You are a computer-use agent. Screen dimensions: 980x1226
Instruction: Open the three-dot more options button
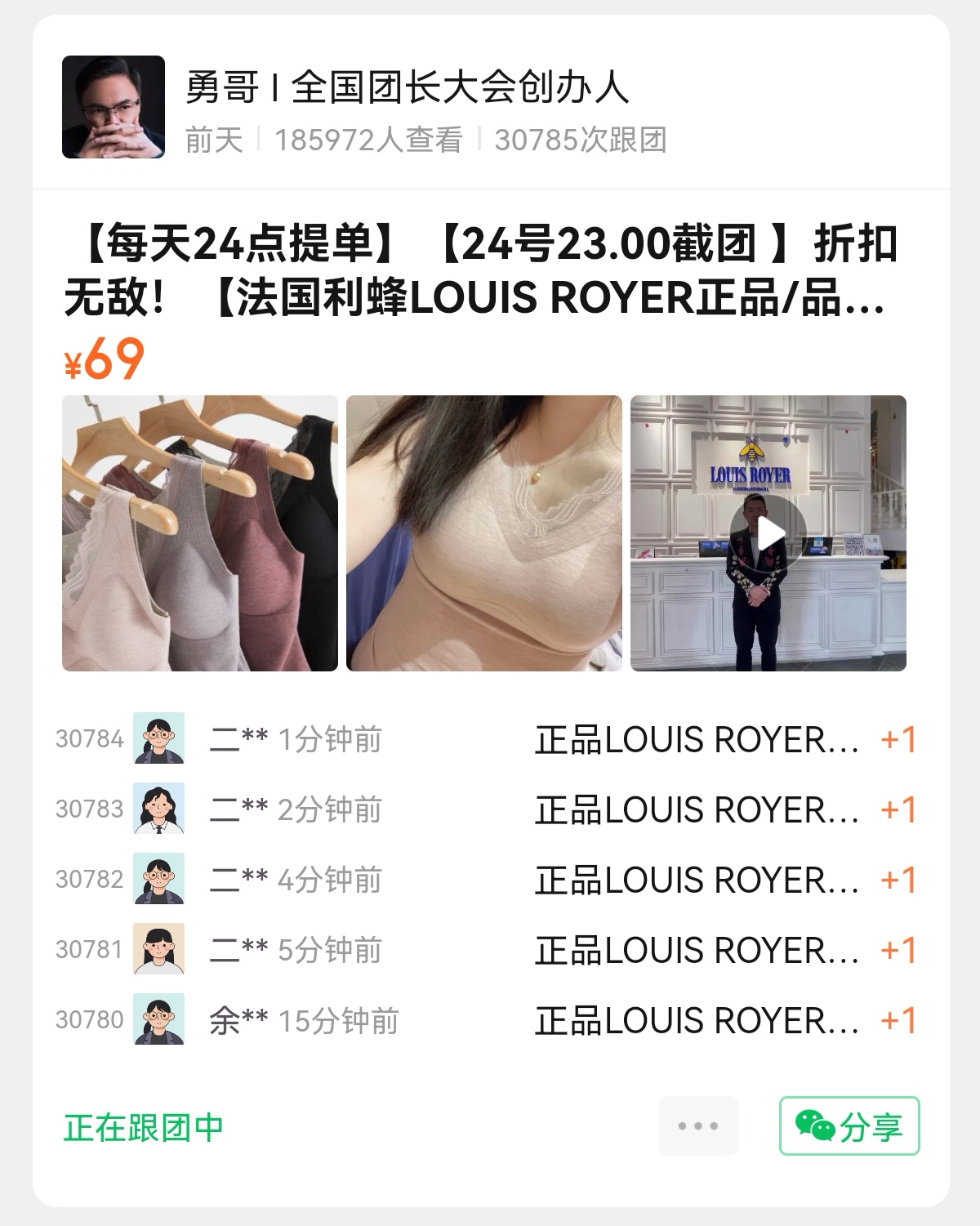point(698,1126)
